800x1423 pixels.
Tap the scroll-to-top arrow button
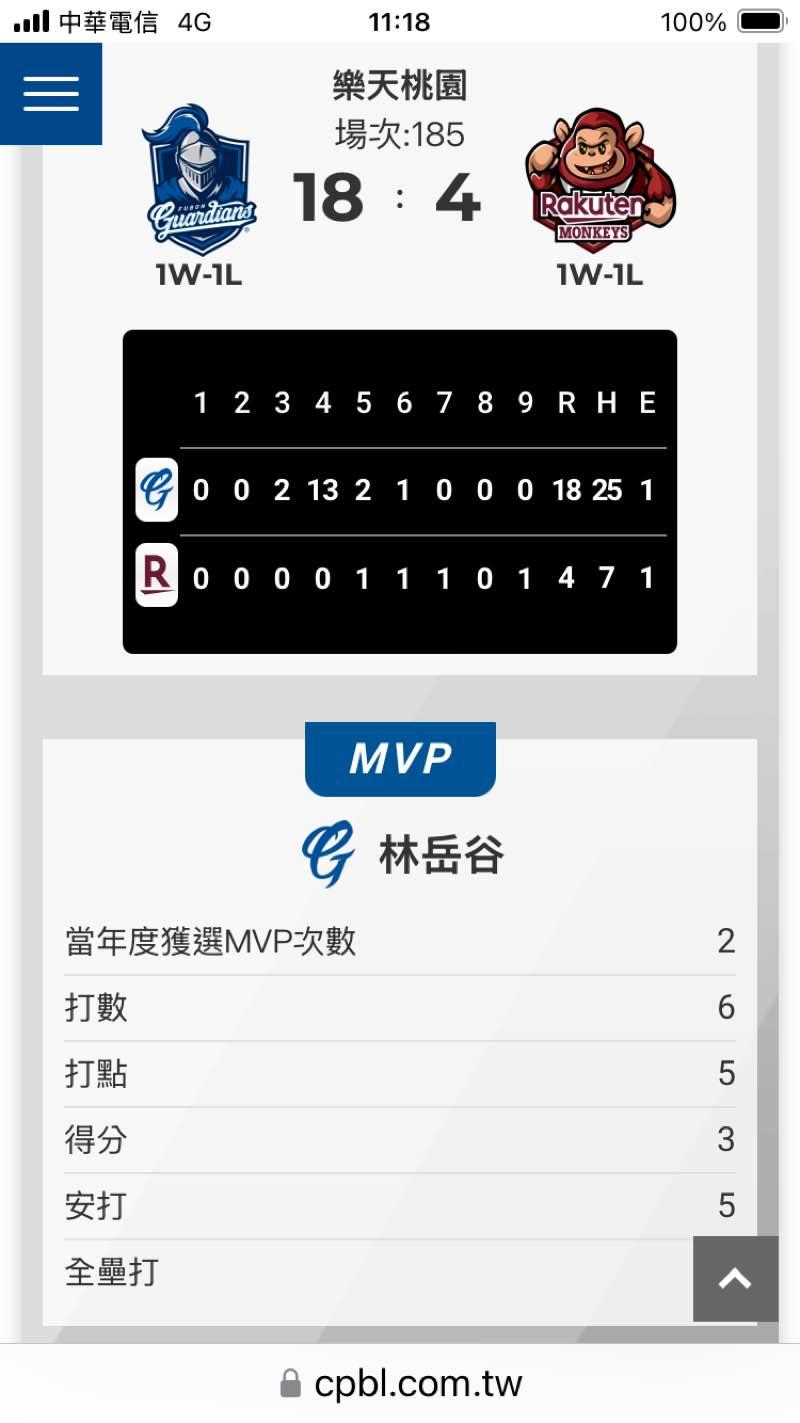click(x=735, y=1278)
